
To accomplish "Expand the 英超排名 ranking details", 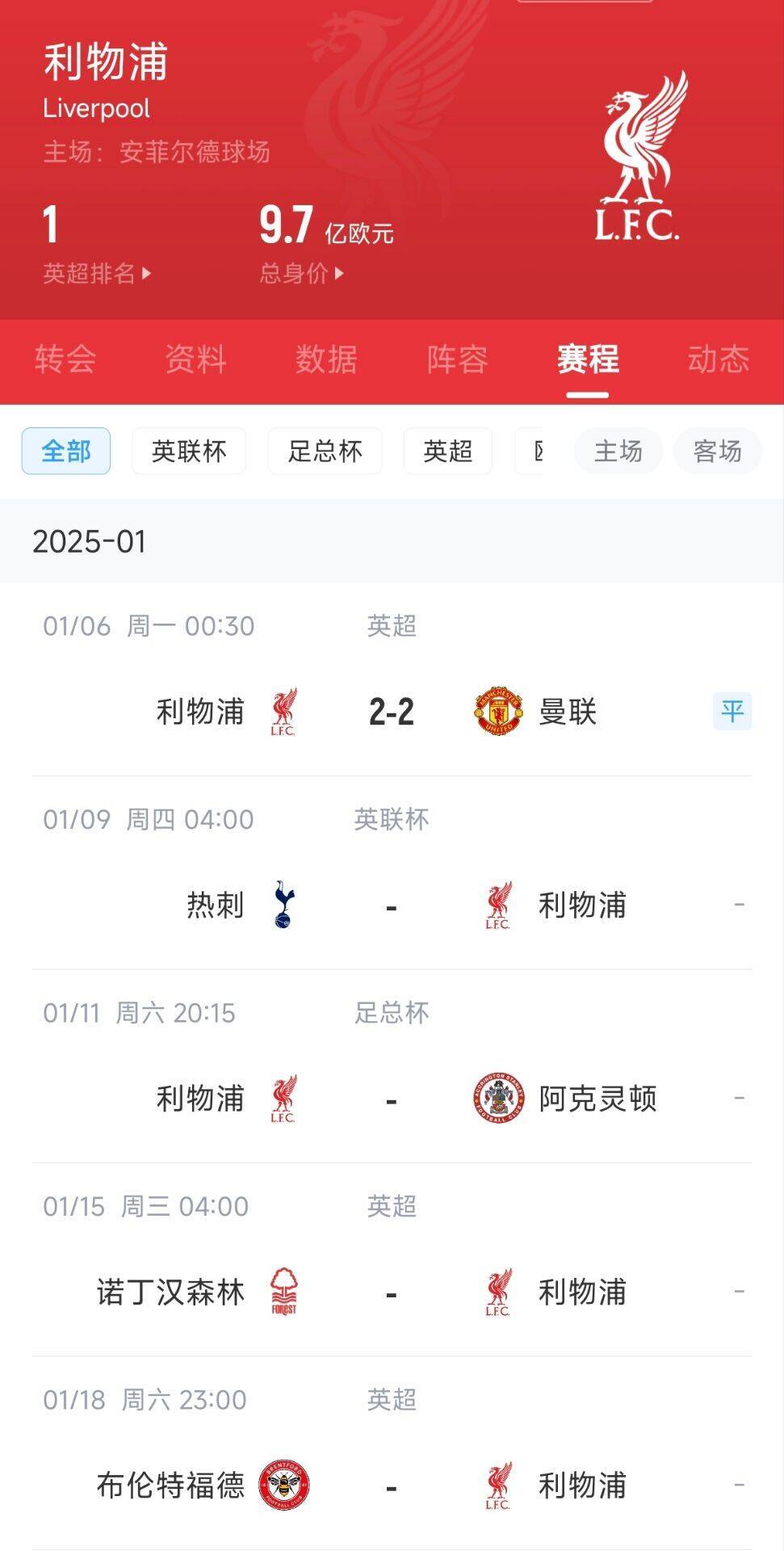I will (x=95, y=275).
